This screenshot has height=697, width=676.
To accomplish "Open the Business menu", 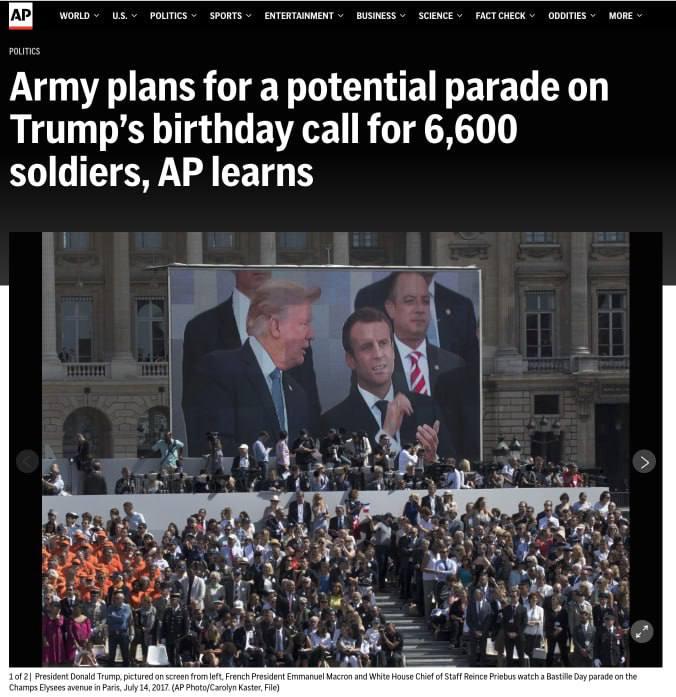I will tap(381, 16).
